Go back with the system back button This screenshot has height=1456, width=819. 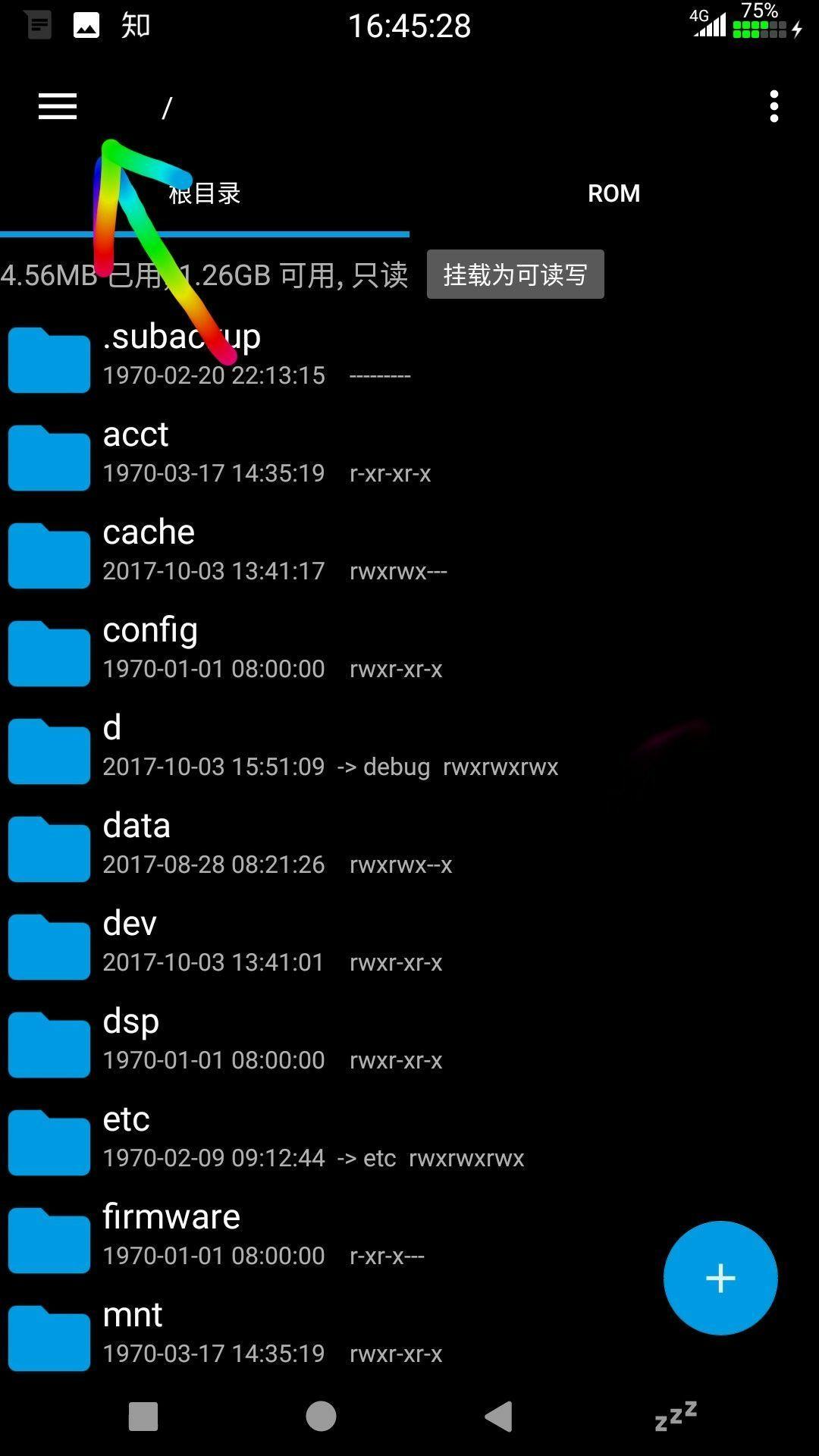(498, 1416)
